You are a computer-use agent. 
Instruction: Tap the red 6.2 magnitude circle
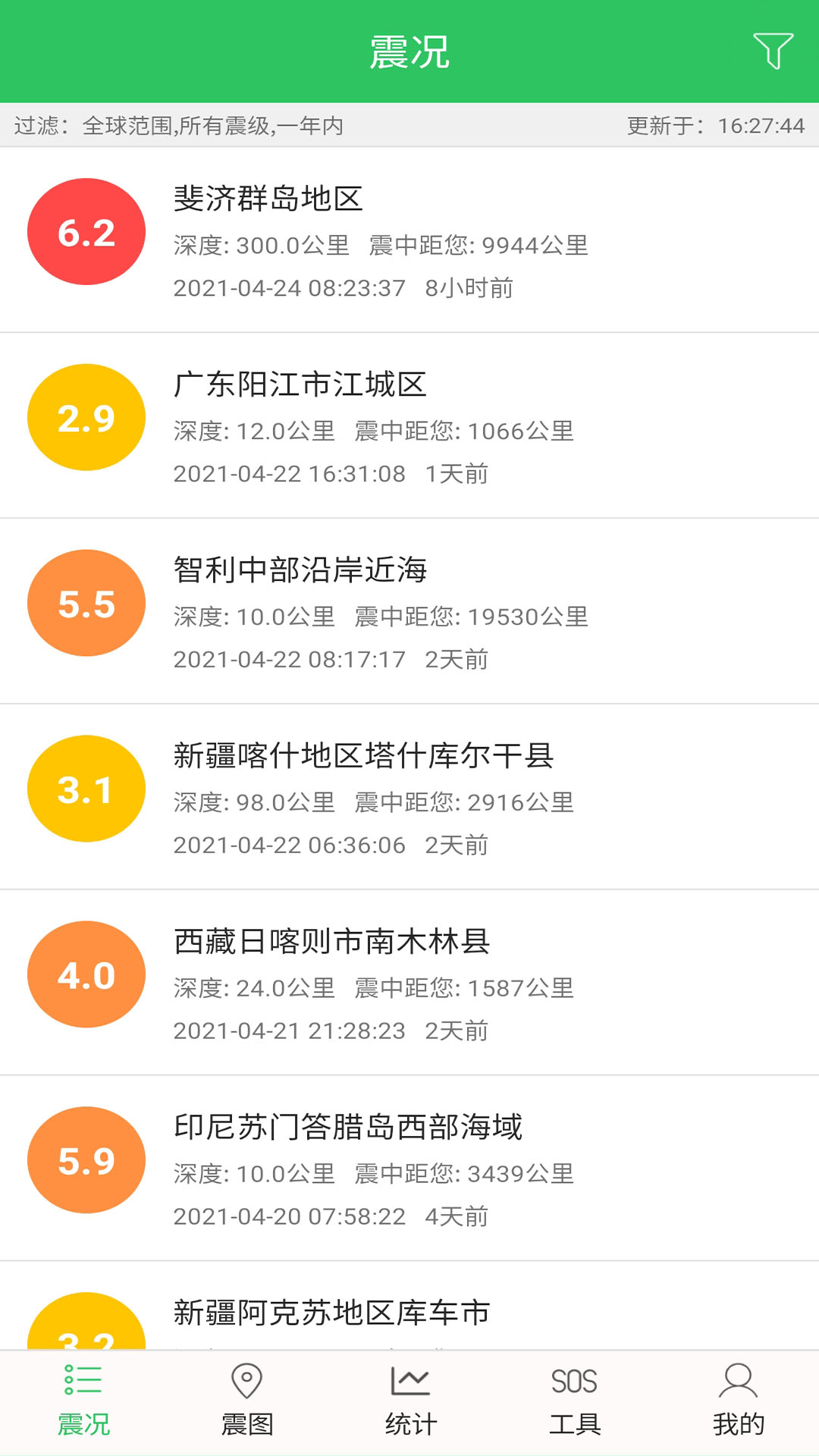pos(86,232)
